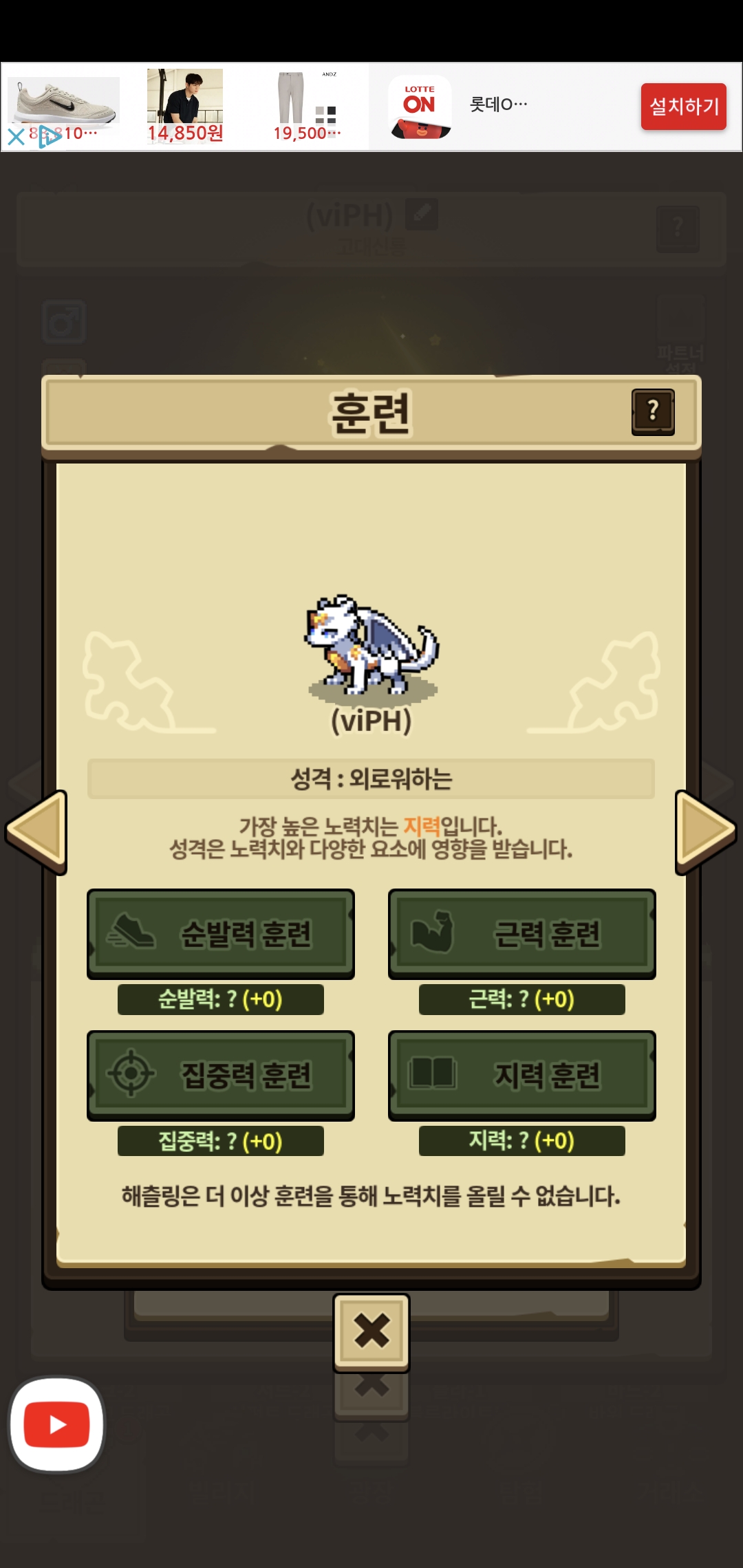Screen dimensions: 743x1568
Task: Go to previous dragon with left arrow
Action: click(x=36, y=832)
